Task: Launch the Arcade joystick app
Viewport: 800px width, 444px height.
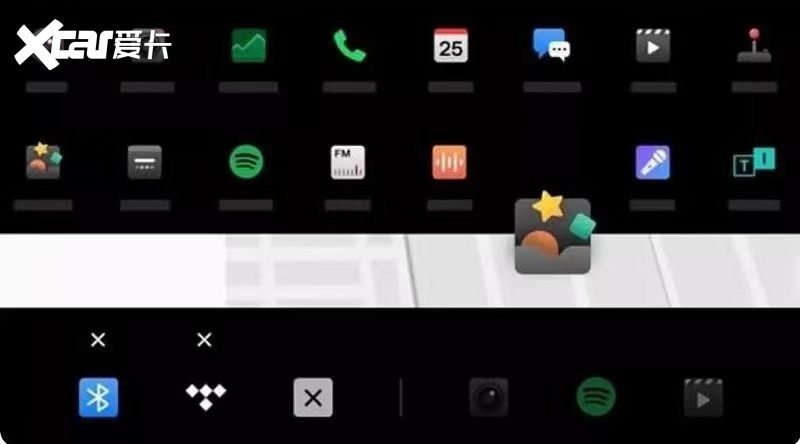Action: [x=754, y=46]
